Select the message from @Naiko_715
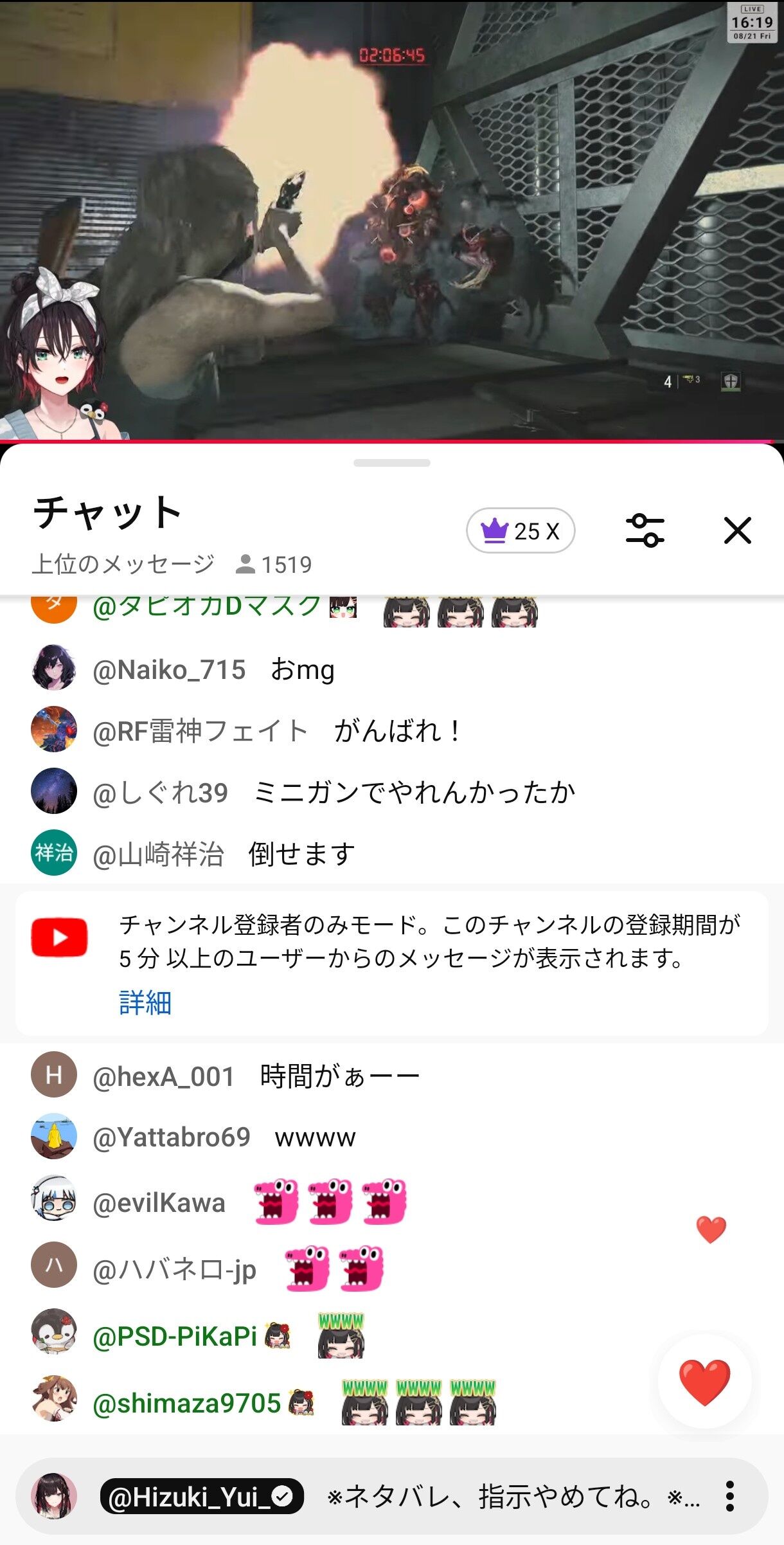784x1545 pixels. tap(392, 669)
